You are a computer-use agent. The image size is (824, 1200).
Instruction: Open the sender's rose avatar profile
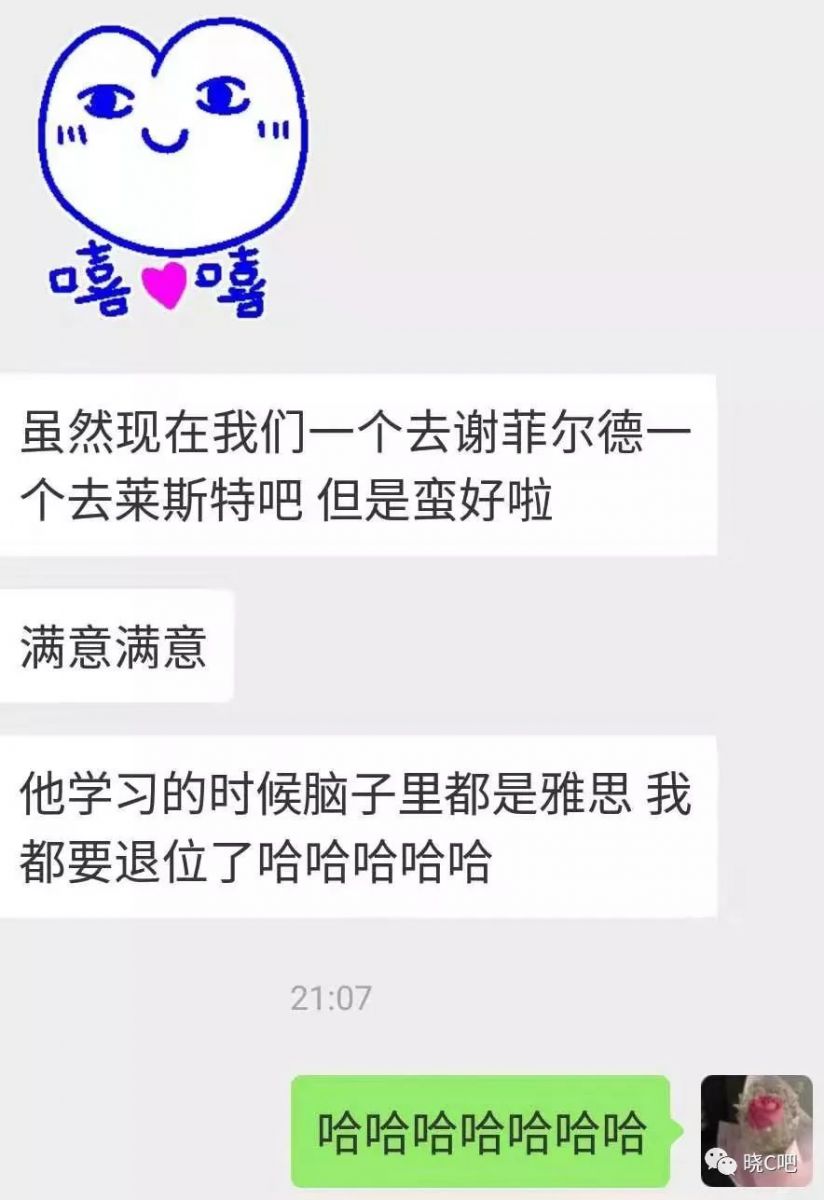tap(756, 1130)
